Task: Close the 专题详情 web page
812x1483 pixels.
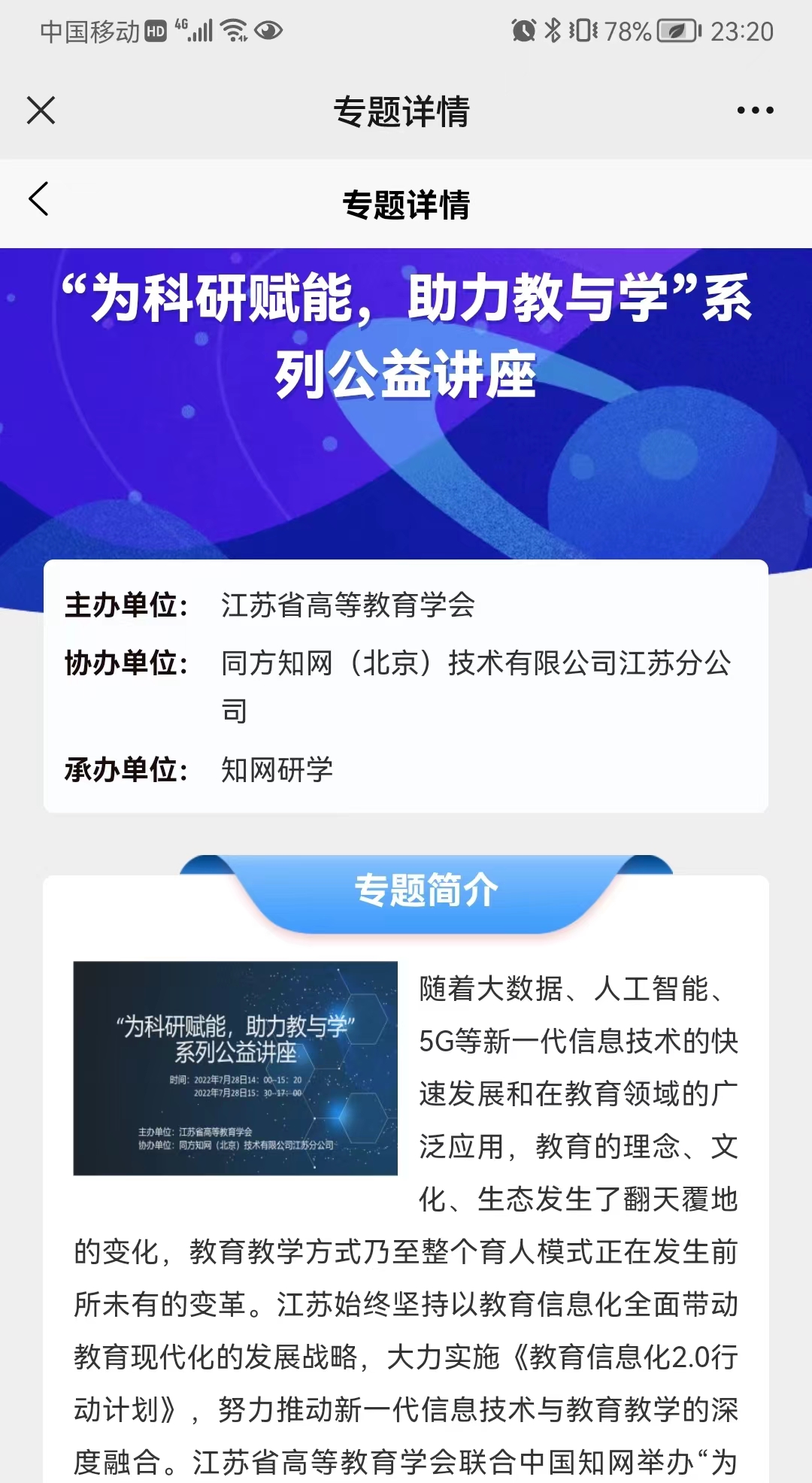Action: pos(41,111)
